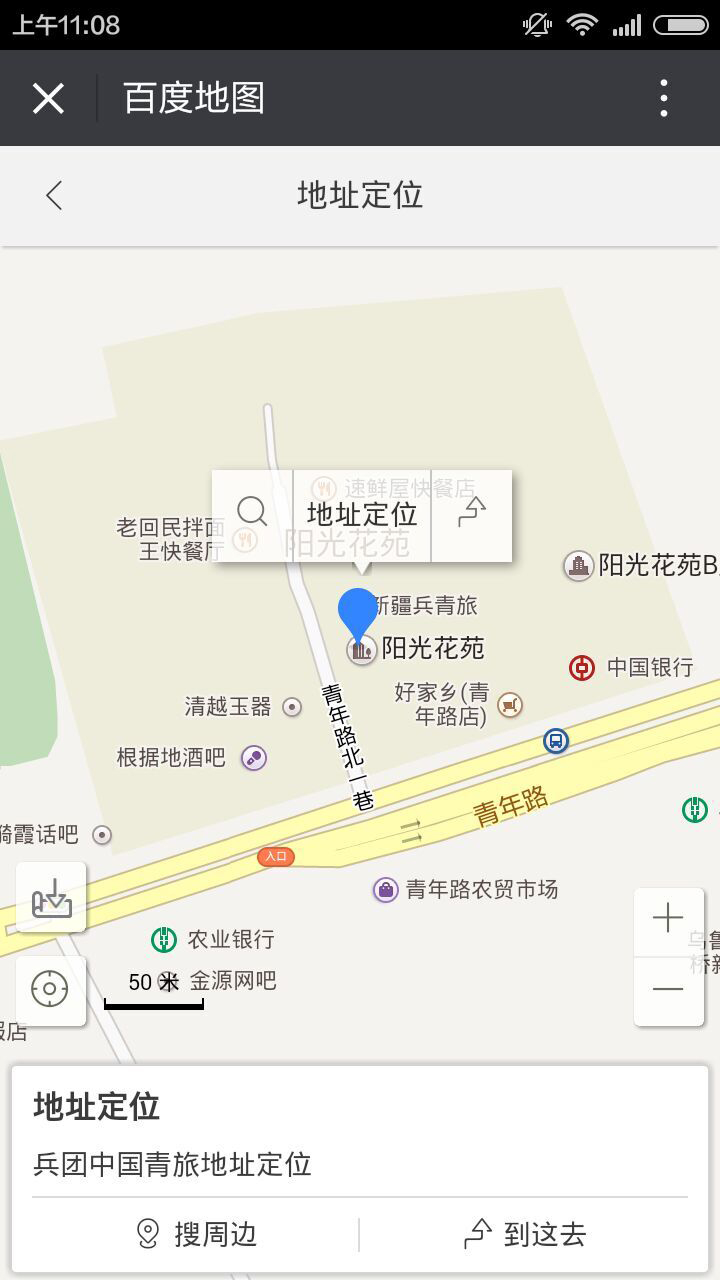Go back from 地址定位 page

tap(55, 195)
